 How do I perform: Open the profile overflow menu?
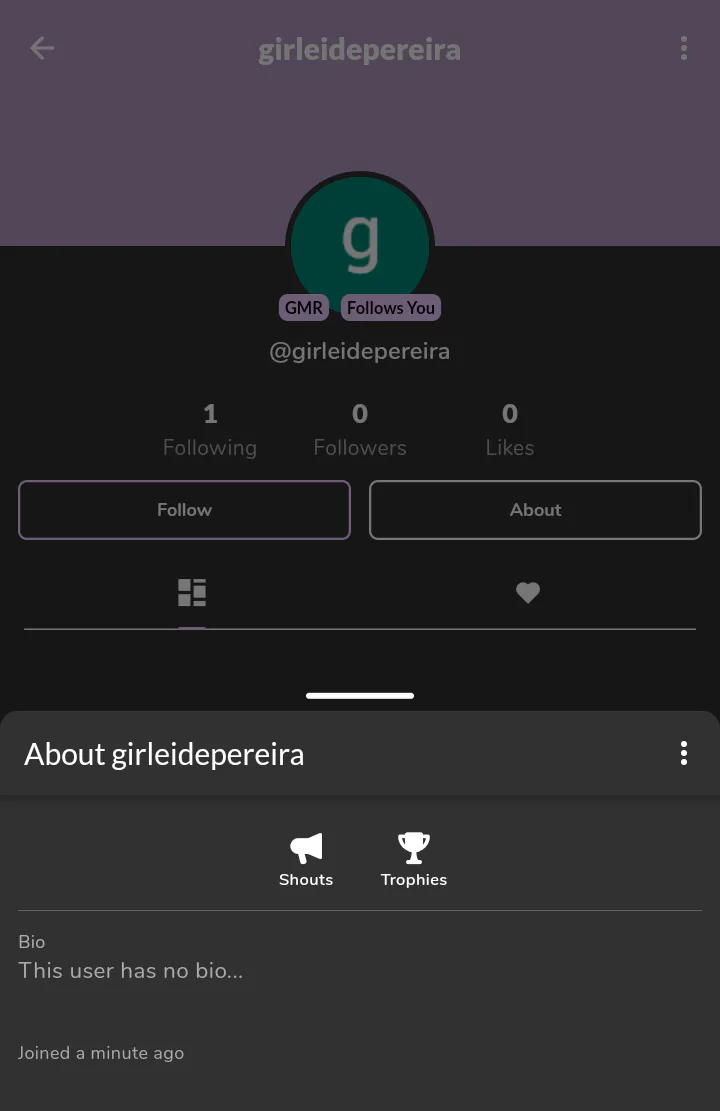[x=684, y=48]
